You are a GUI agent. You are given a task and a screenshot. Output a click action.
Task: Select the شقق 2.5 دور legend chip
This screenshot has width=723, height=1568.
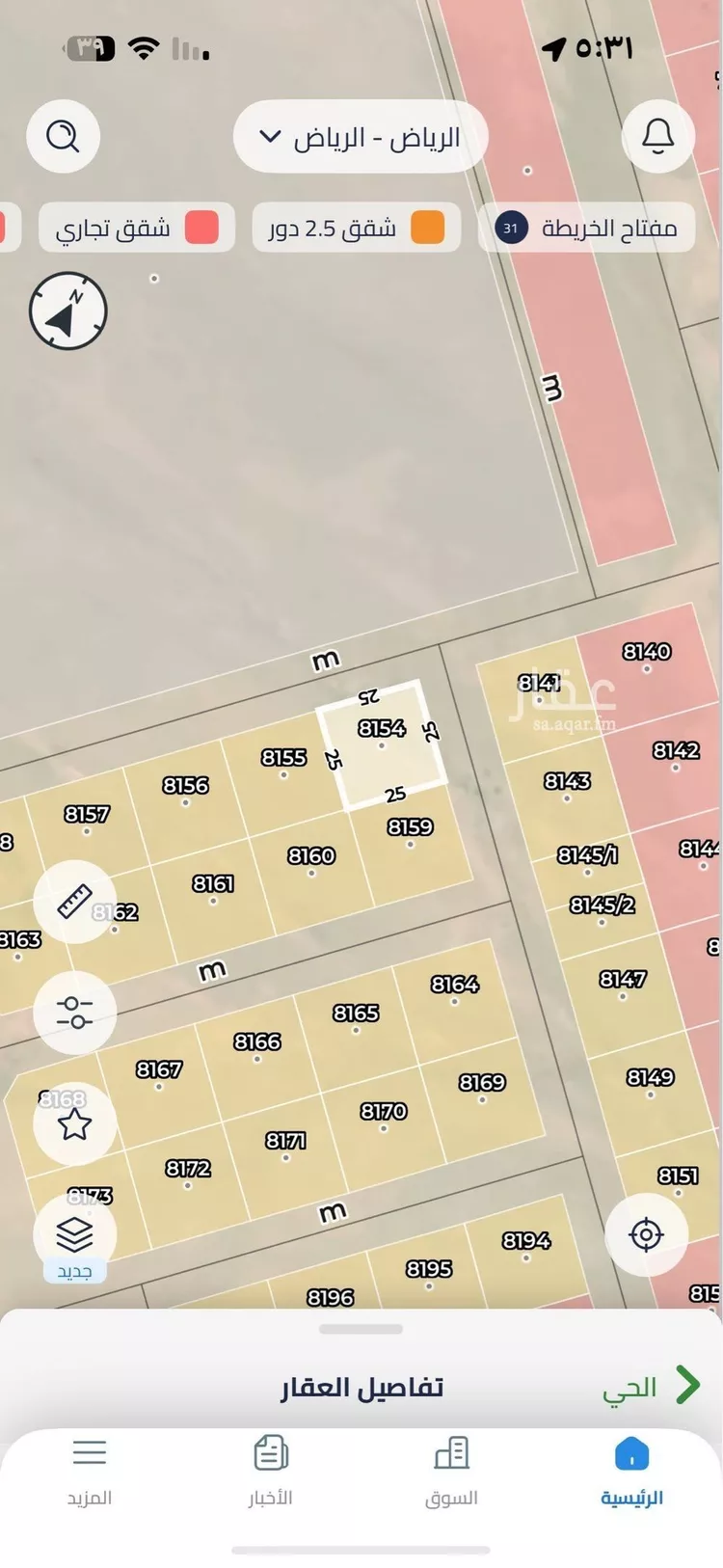tap(356, 229)
